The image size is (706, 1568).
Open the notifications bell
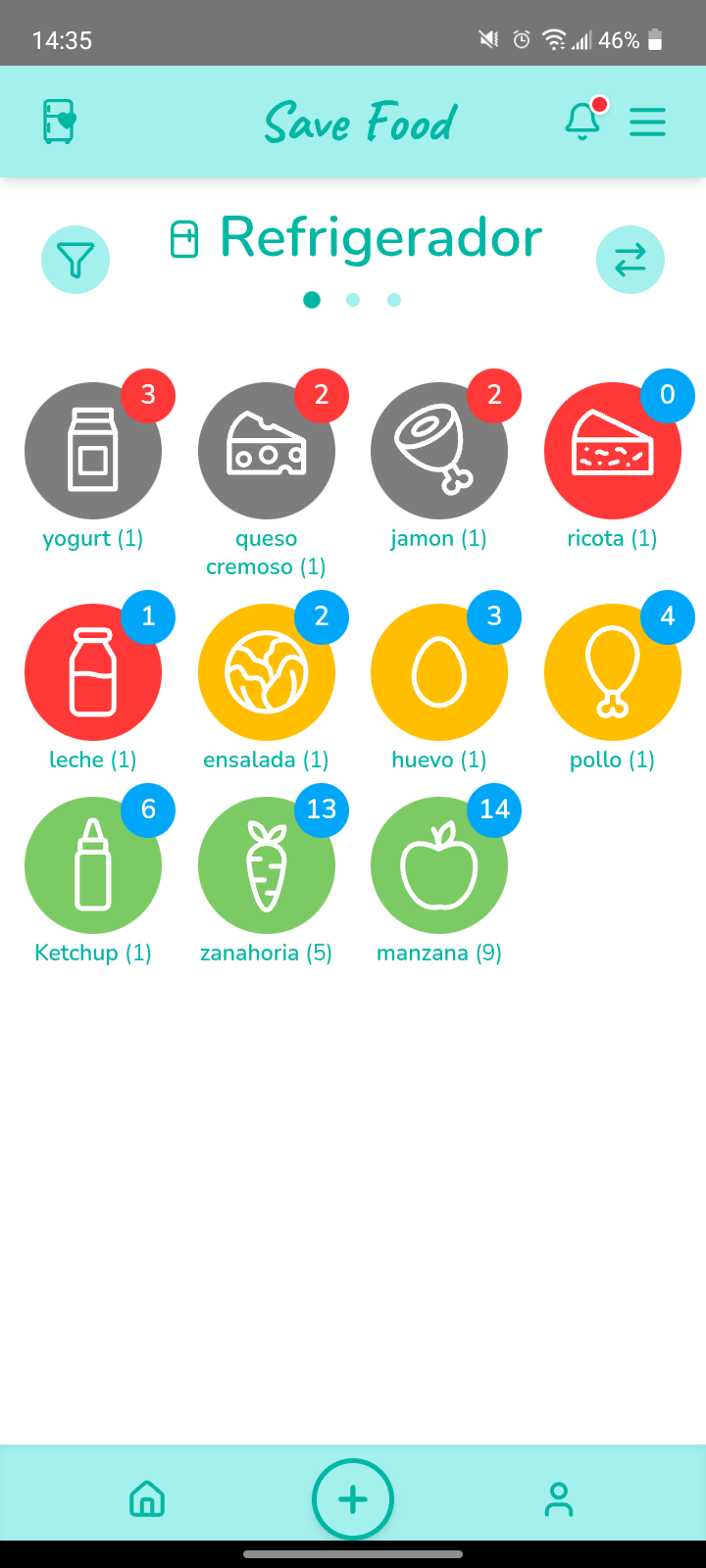(582, 122)
